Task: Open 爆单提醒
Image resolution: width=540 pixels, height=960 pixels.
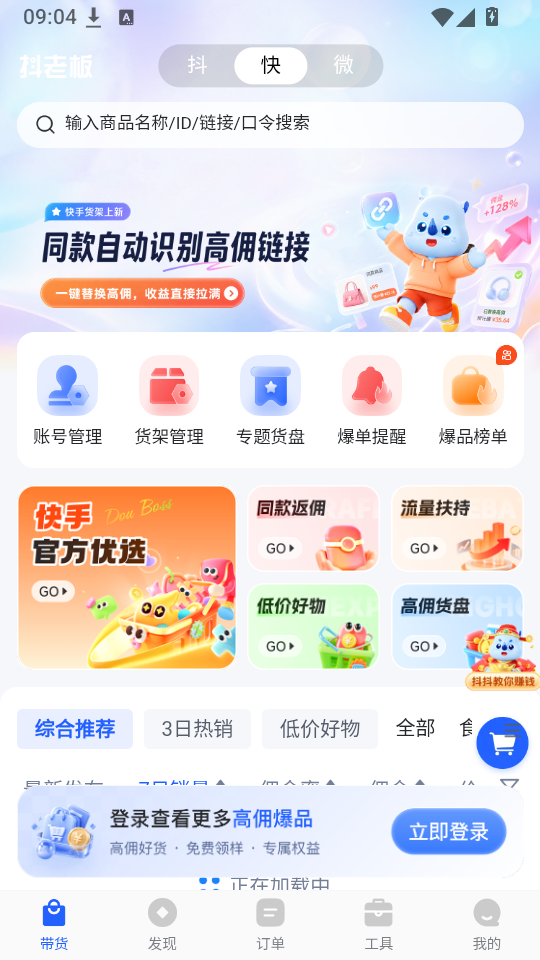Action: click(372, 401)
